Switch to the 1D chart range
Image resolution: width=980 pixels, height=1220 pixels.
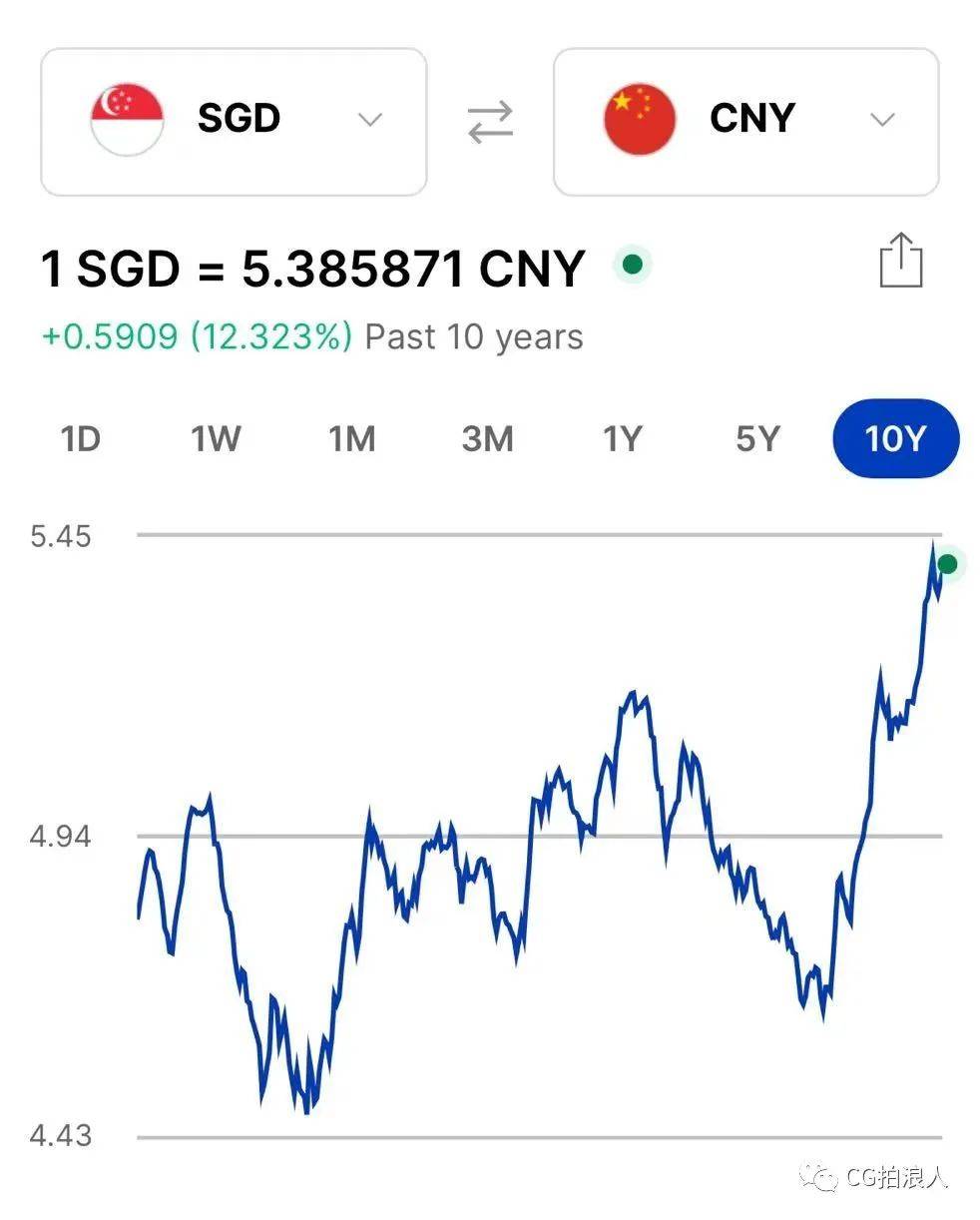81,438
